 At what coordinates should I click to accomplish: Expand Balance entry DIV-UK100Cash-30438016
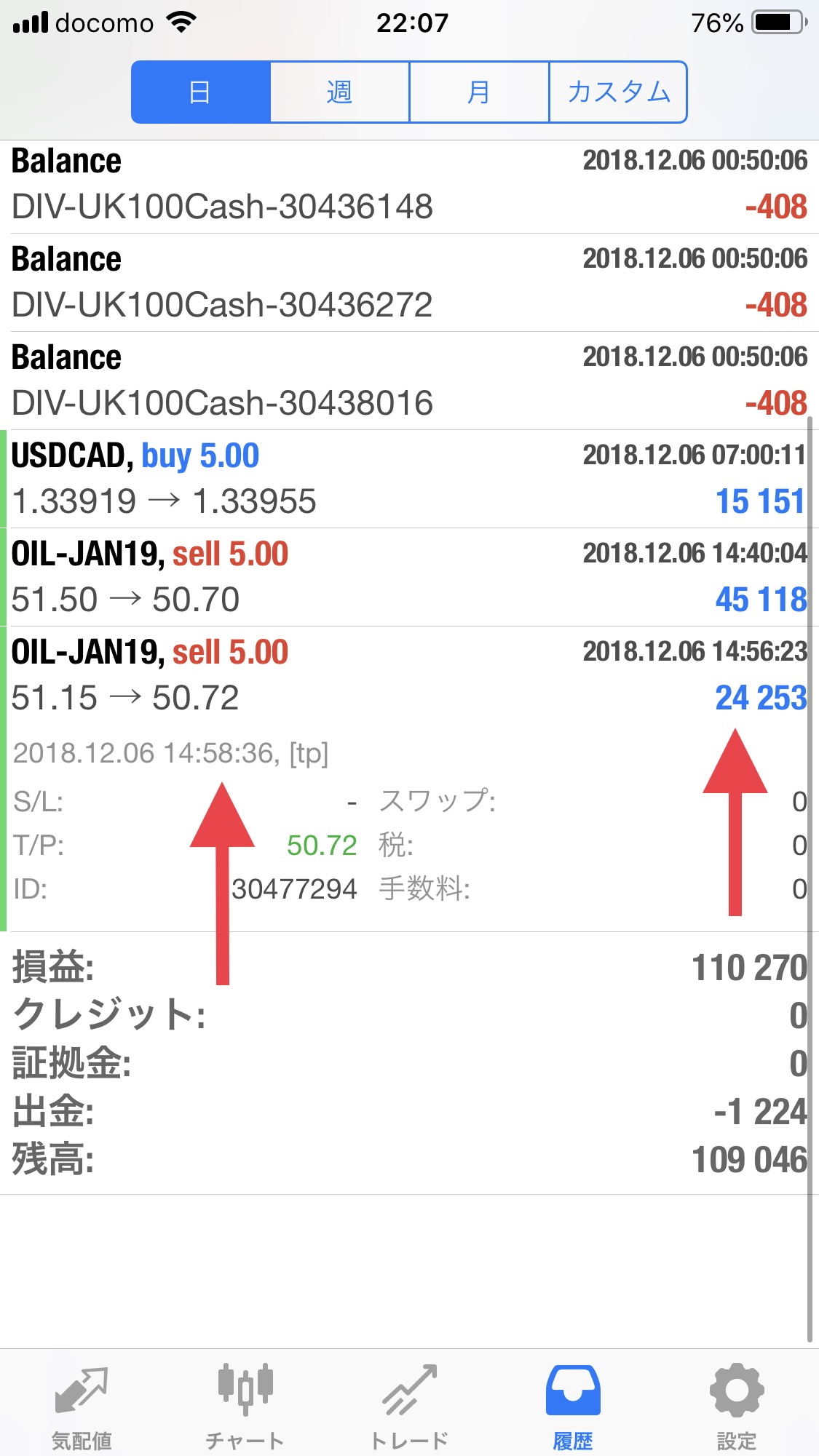click(409, 381)
